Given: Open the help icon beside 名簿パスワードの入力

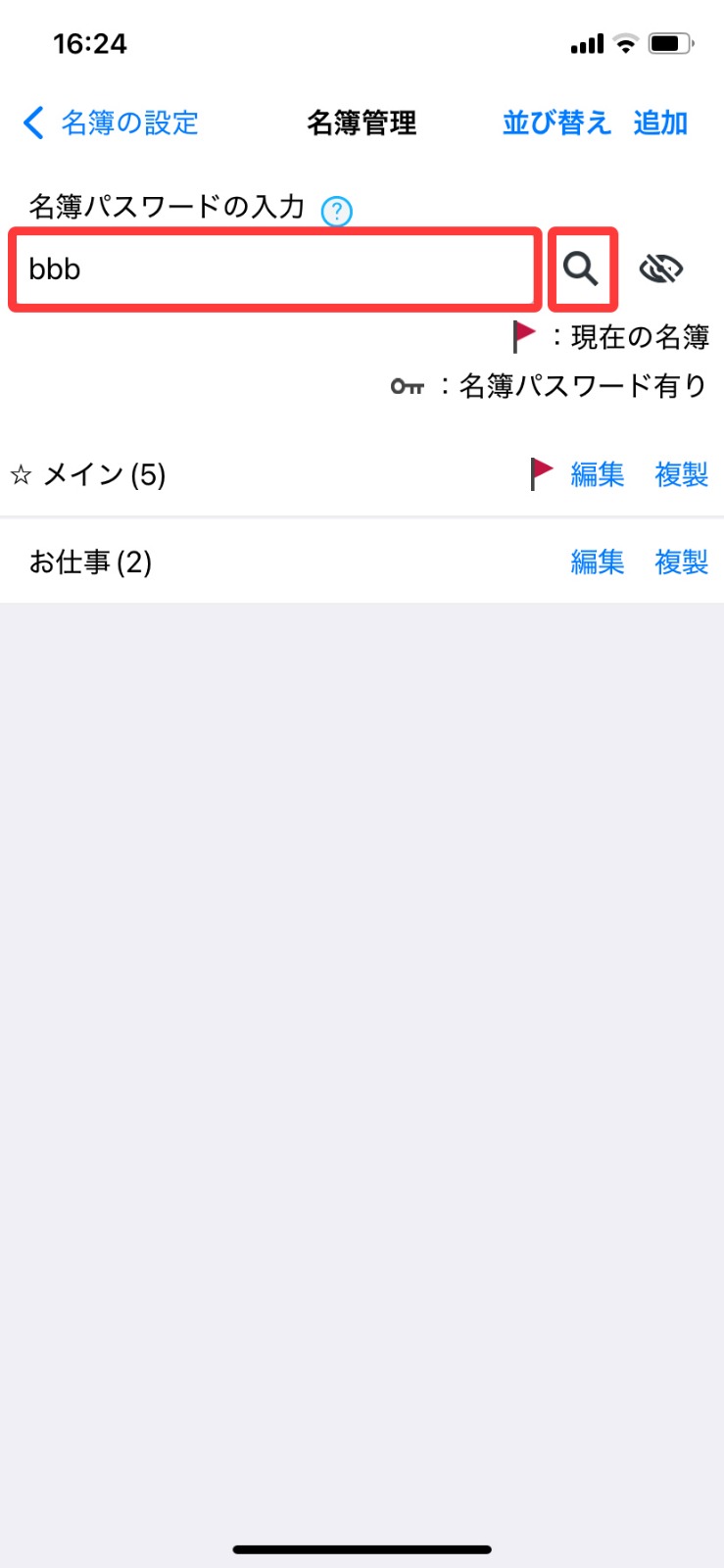Looking at the screenshot, I should [337, 211].
